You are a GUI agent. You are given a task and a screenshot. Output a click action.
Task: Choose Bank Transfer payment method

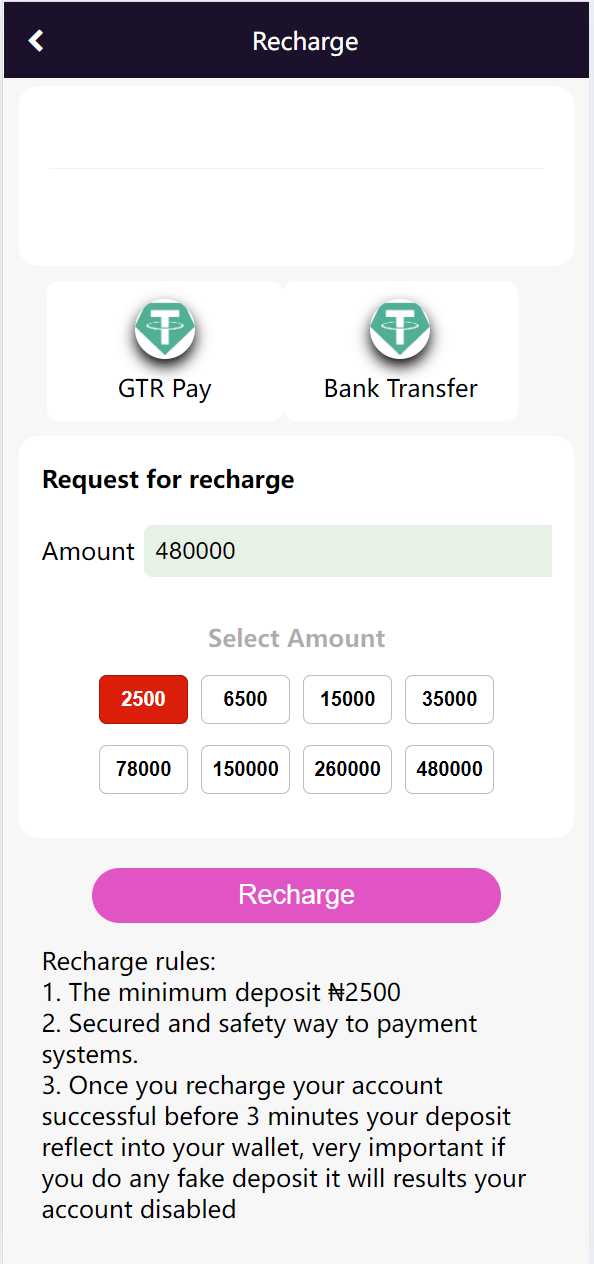(401, 351)
